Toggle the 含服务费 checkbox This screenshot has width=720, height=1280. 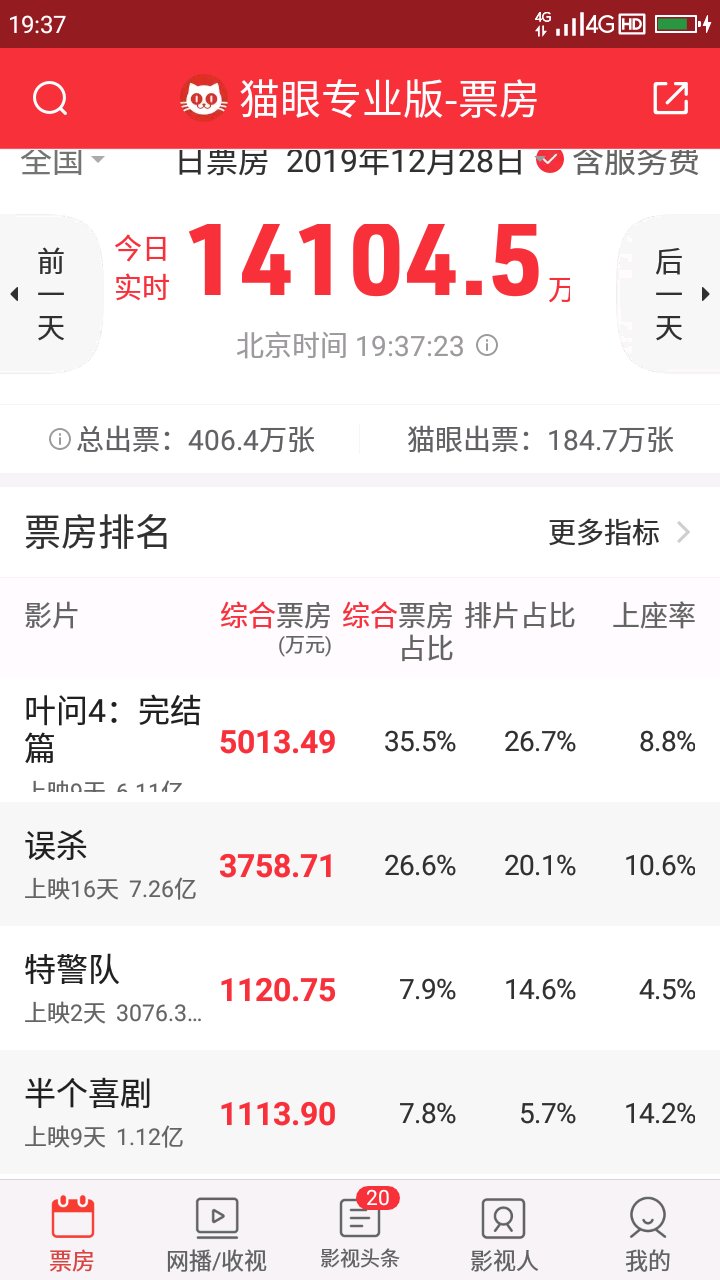click(550, 161)
